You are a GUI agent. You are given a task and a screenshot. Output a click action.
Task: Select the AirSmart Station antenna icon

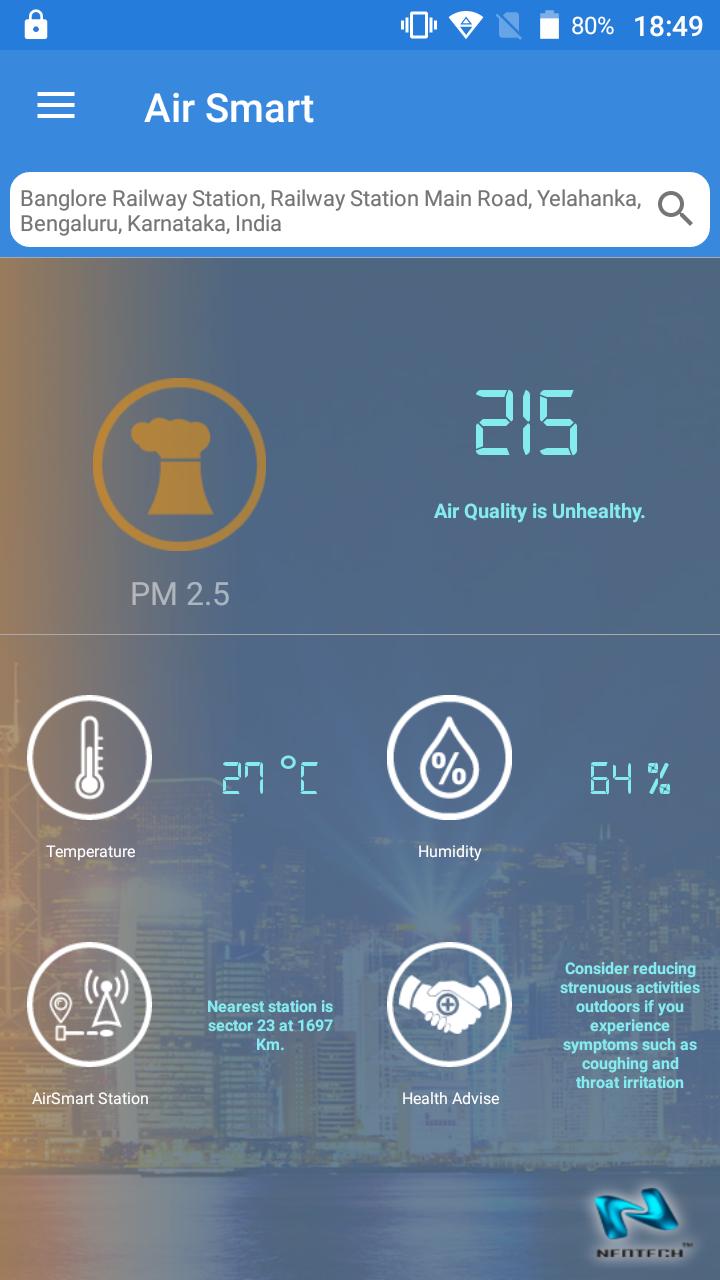tap(90, 1004)
